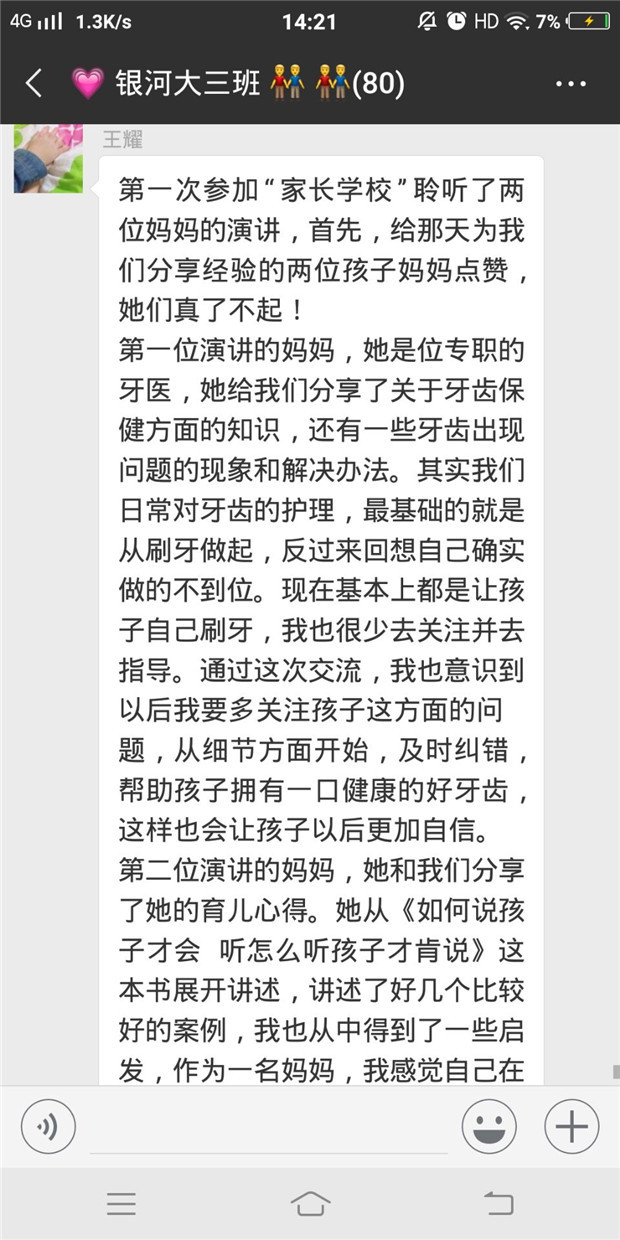Open the group chat overflow menu

571,84
